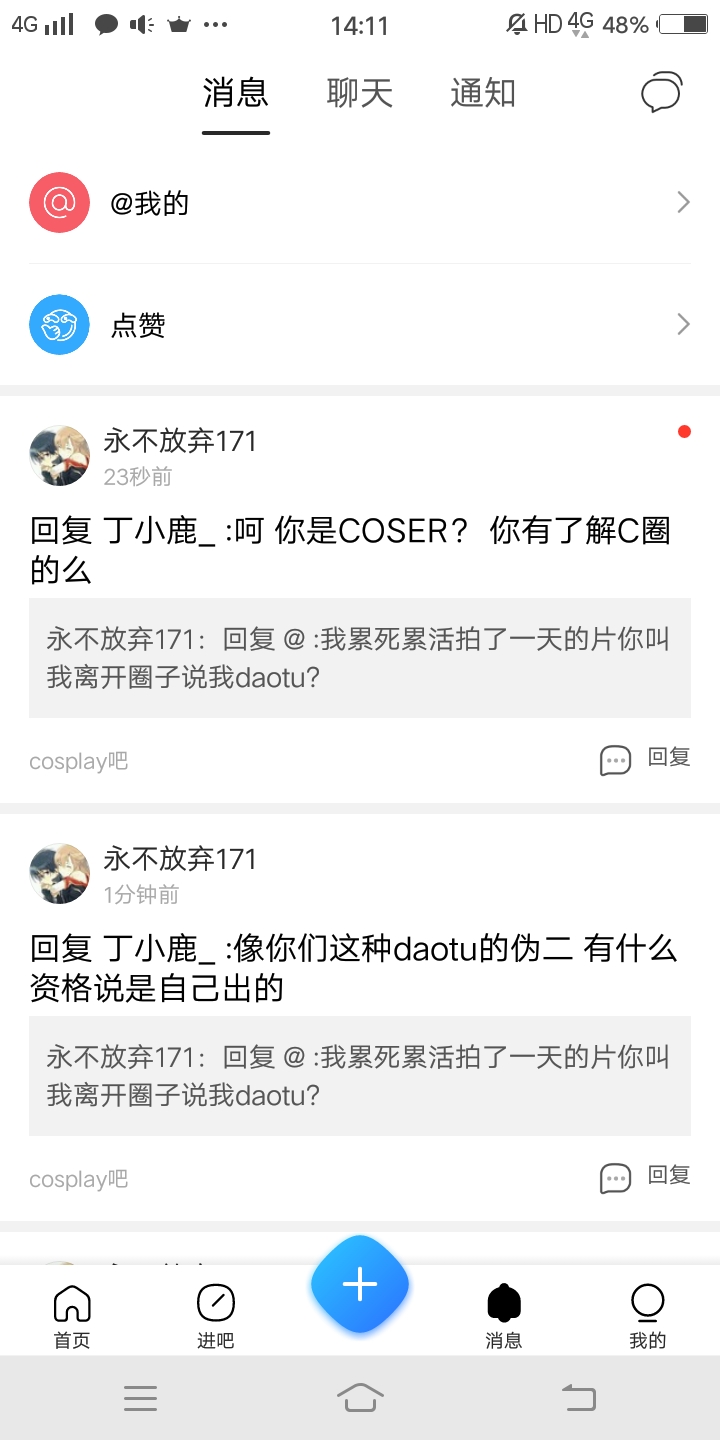Open the chat bubbles icon at top right
Image resolution: width=720 pixels, height=1440 pixels.
tap(661, 93)
